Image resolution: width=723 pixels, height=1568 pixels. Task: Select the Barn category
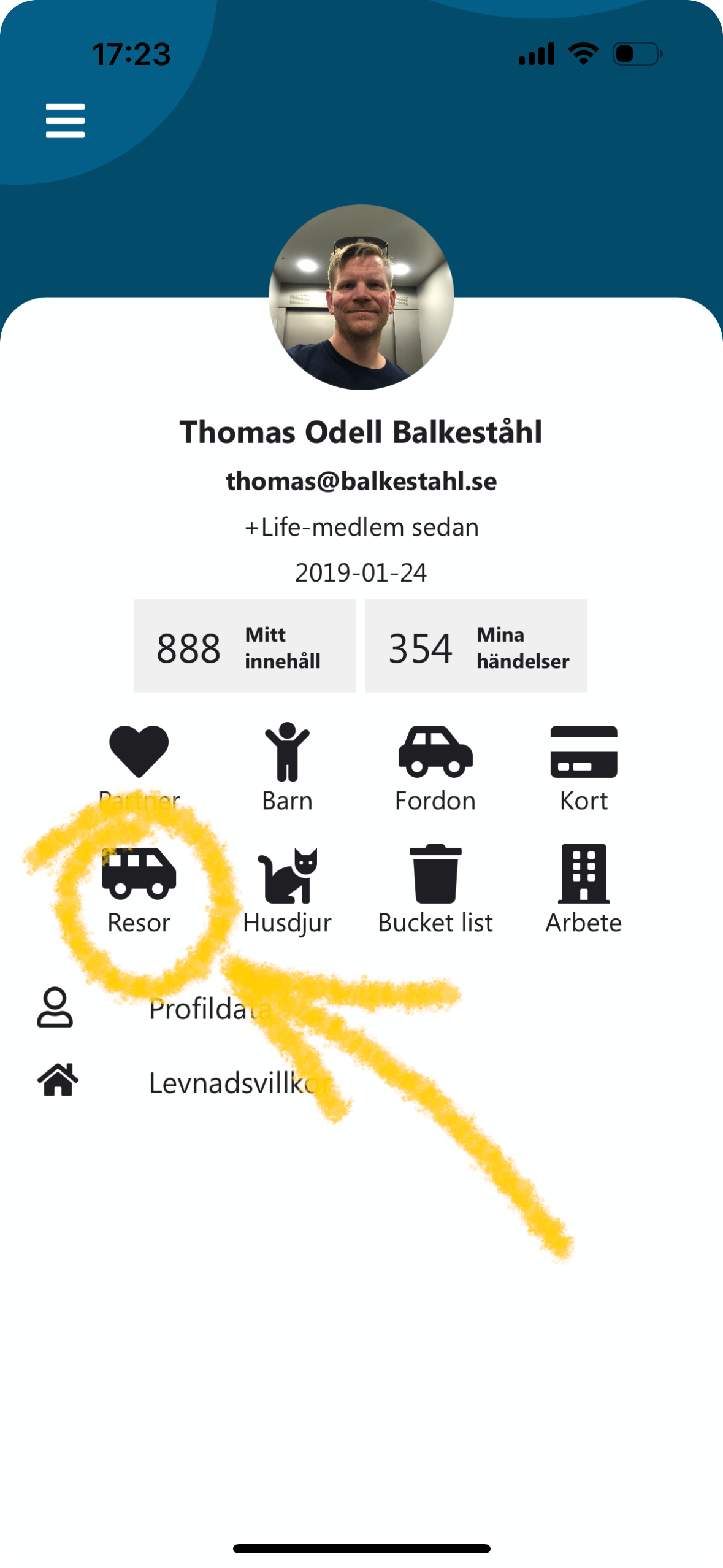[287, 766]
